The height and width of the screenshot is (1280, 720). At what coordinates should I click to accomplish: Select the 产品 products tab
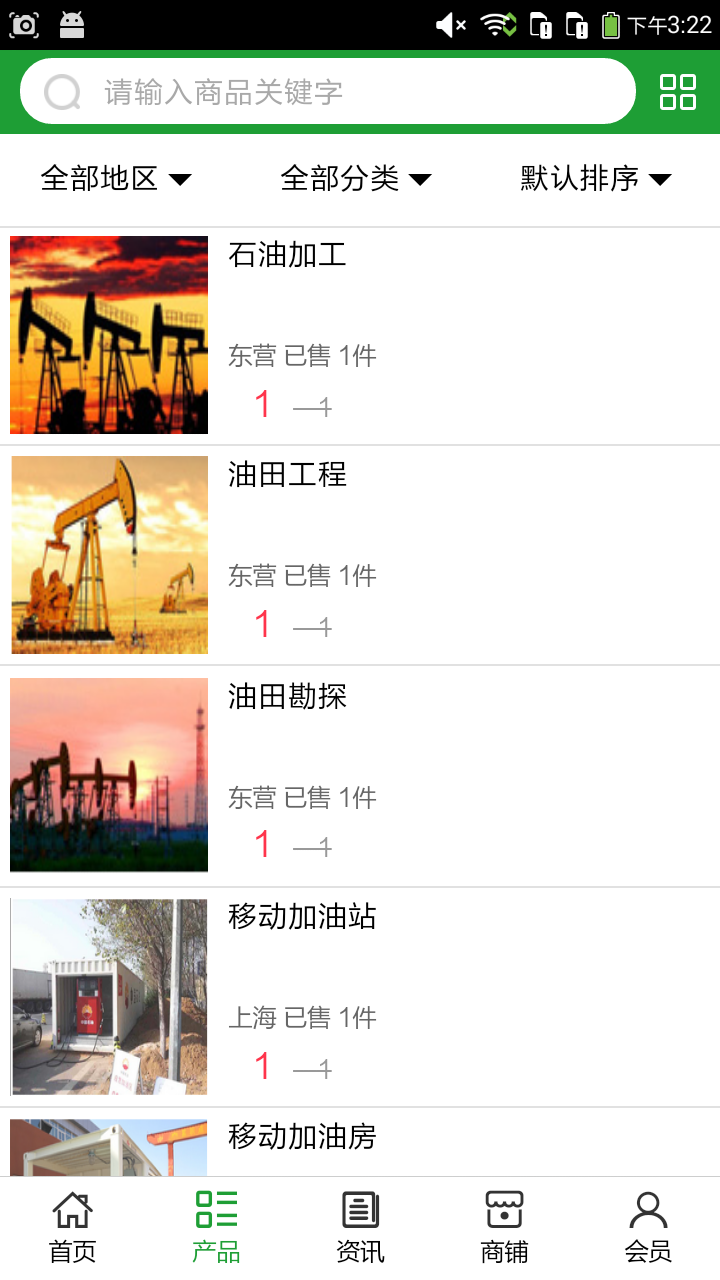click(216, 1227)
